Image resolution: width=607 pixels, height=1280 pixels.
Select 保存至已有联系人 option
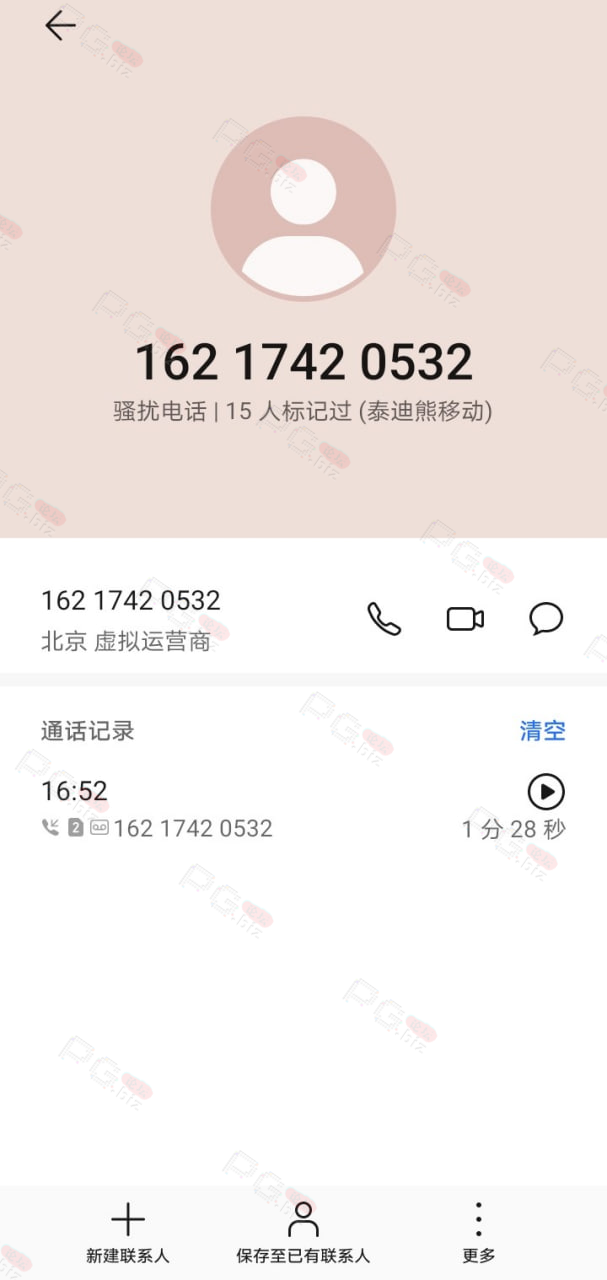(x=303, y=1233)
